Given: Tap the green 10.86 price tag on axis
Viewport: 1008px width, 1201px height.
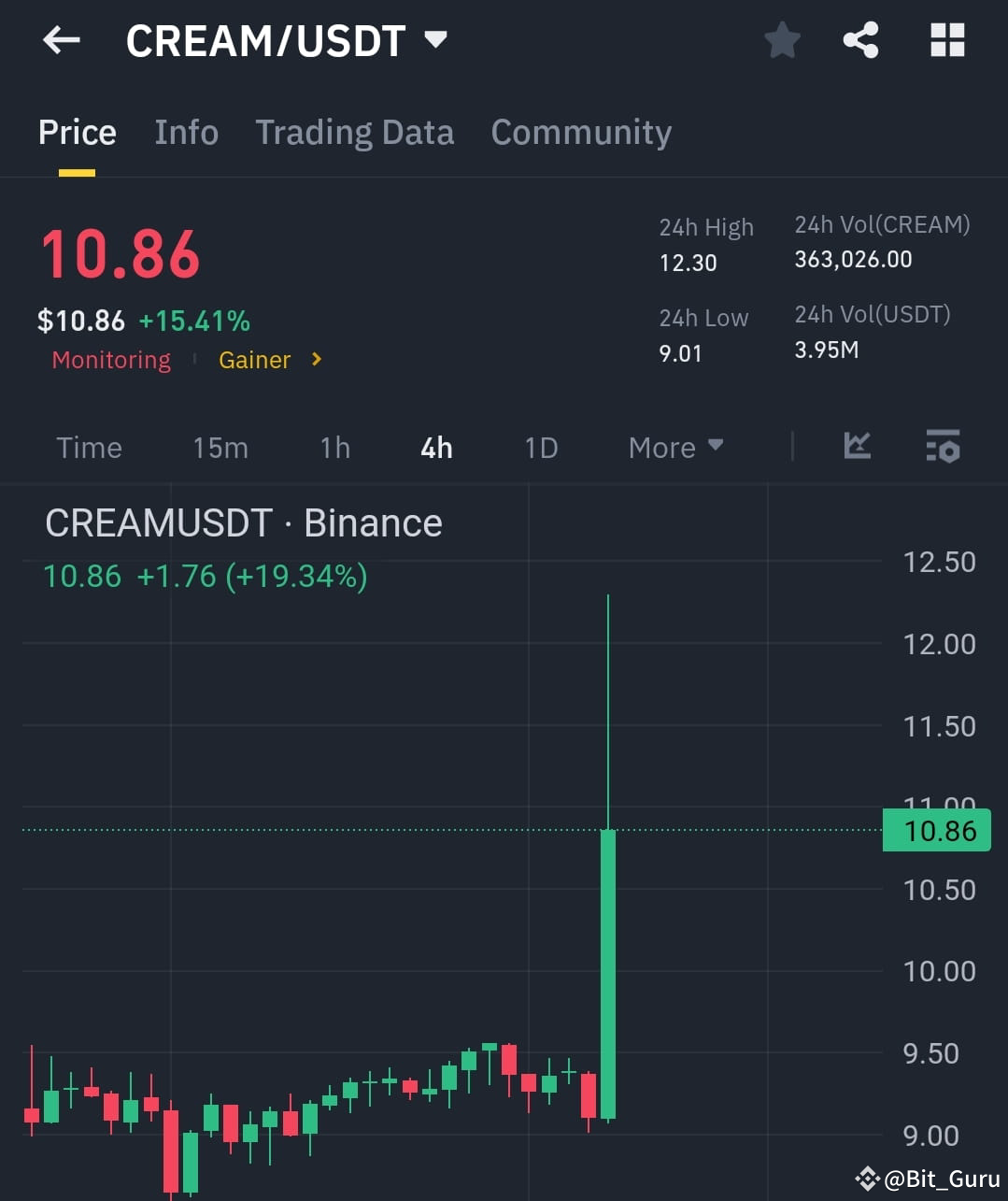Looking at the screenshot, I should (x=936, y=829).
